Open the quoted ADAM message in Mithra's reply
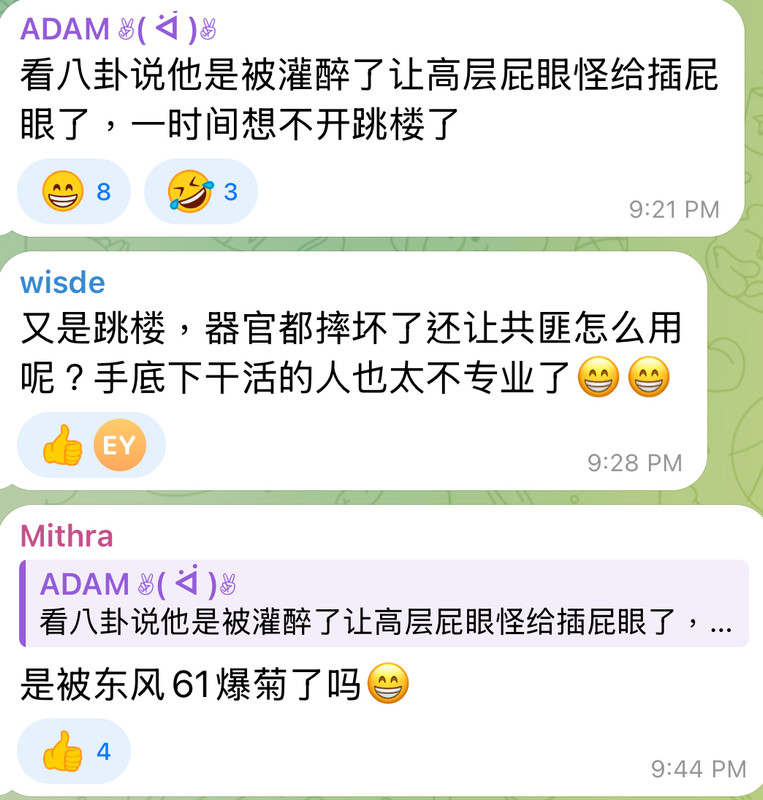The height and width of the screenshot is (800, 763). (384, 603)
